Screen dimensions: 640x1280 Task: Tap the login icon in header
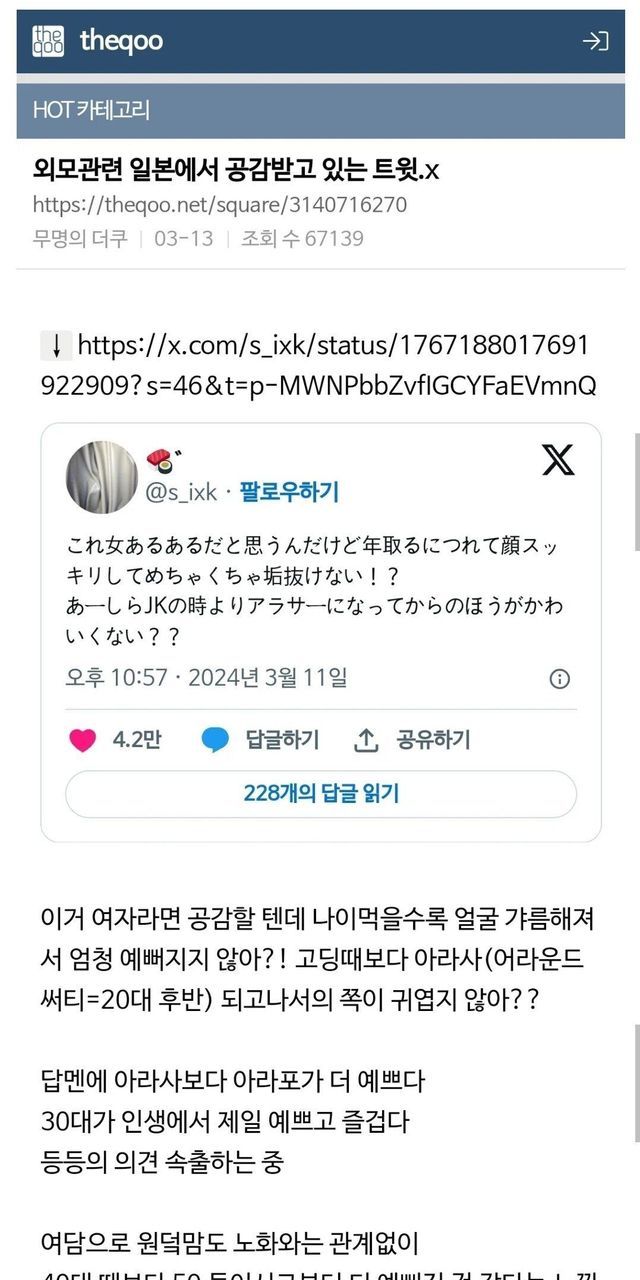595,41
